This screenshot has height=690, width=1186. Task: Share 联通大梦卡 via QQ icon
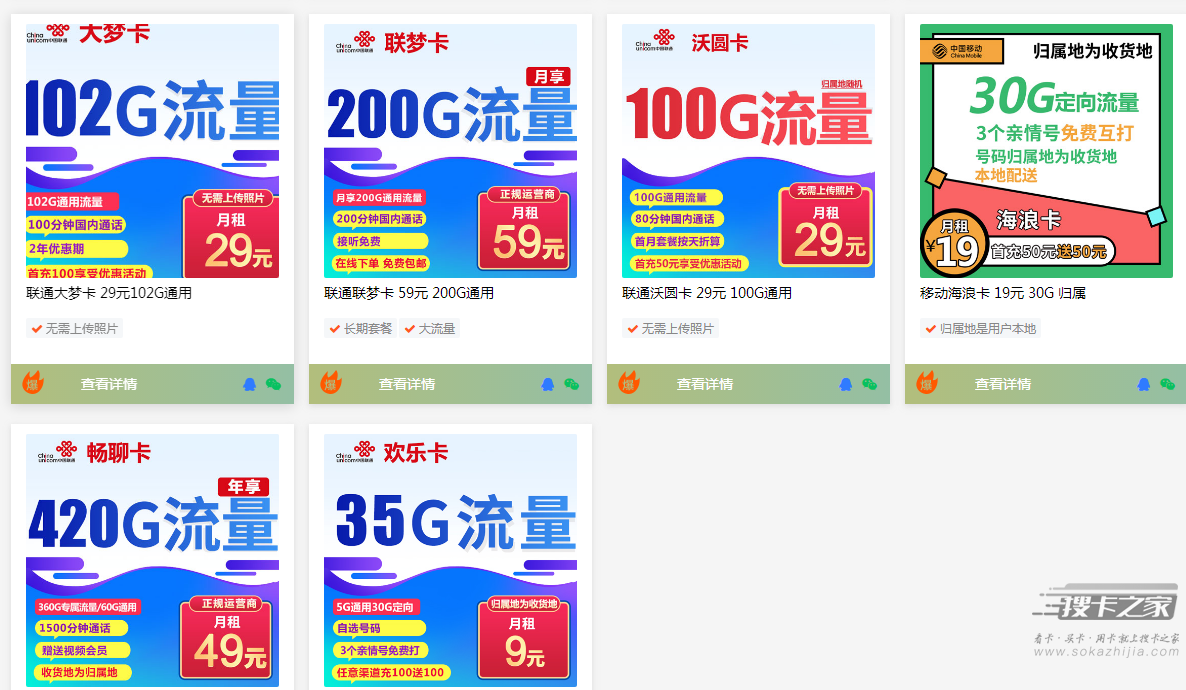coord(250,384)
